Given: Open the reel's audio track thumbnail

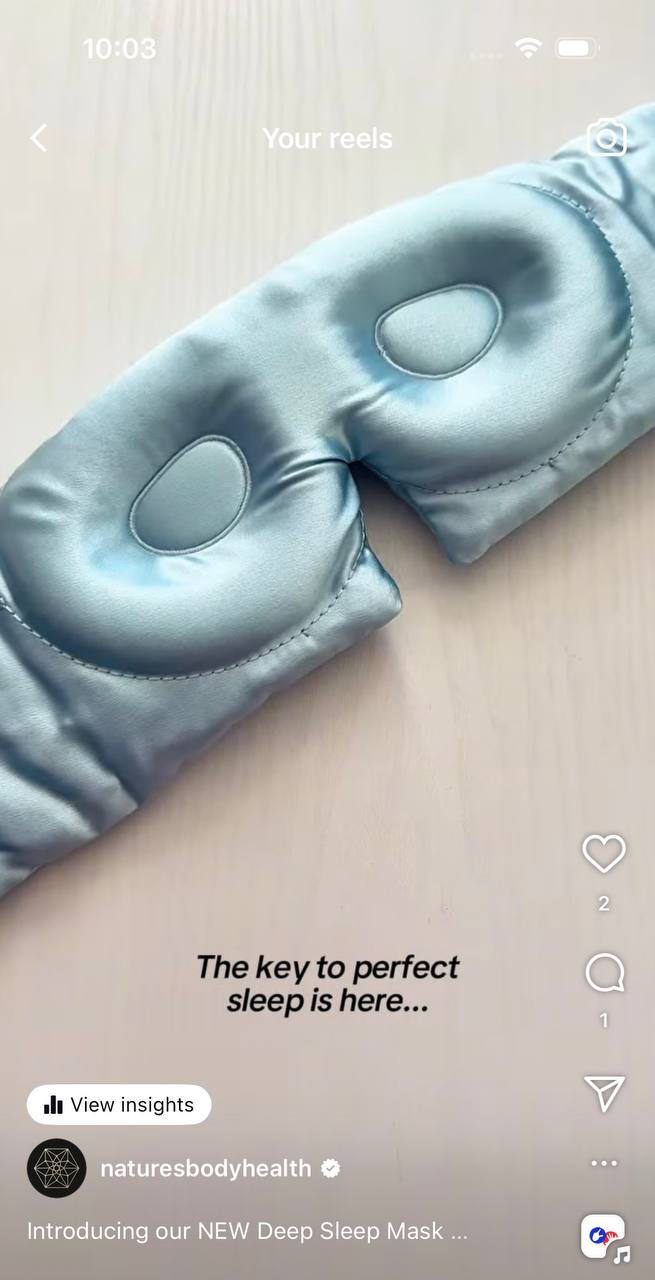Looking at the screenshot, I should point(603,1237).
